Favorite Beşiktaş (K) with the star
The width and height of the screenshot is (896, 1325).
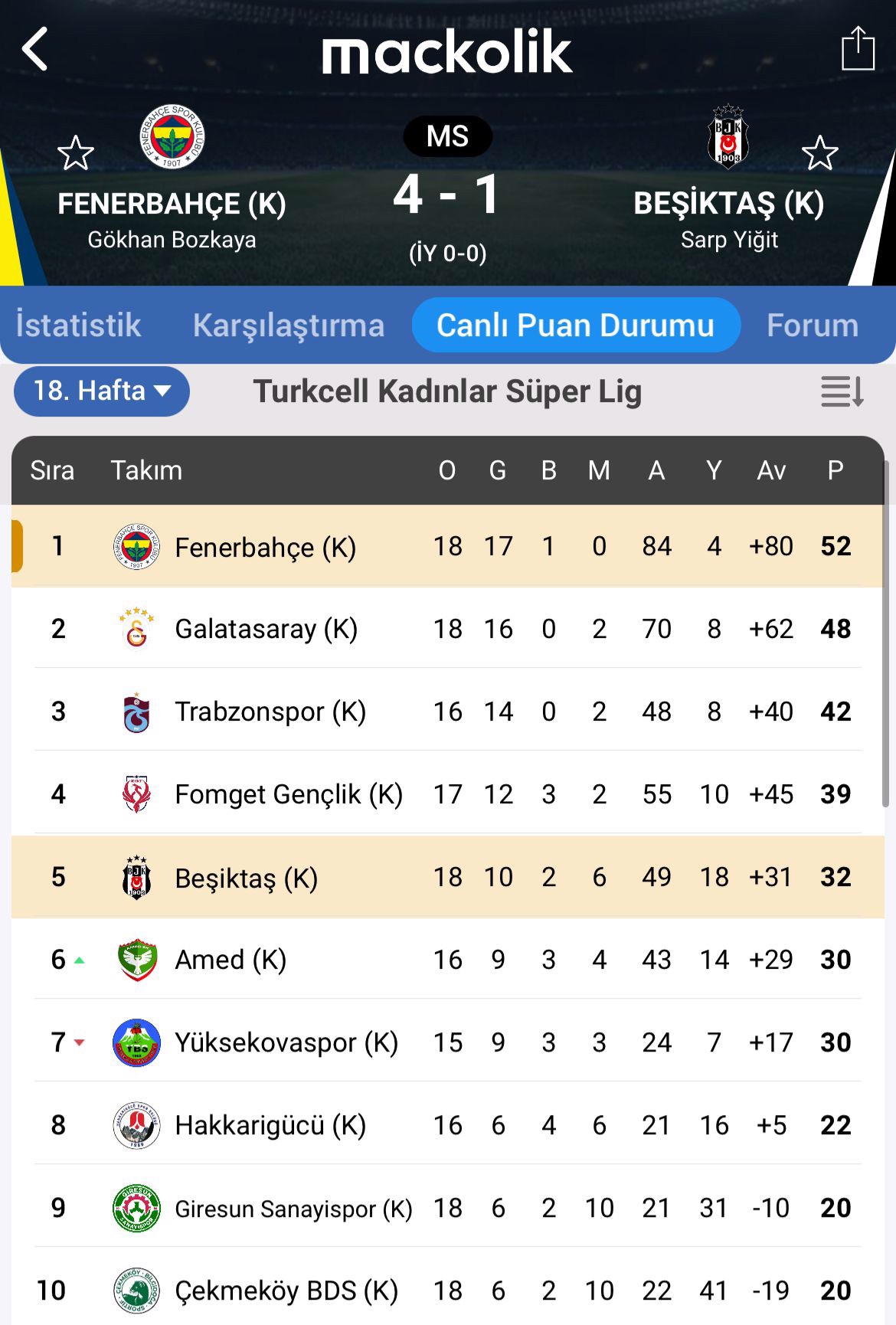click(x=819, y=153)
